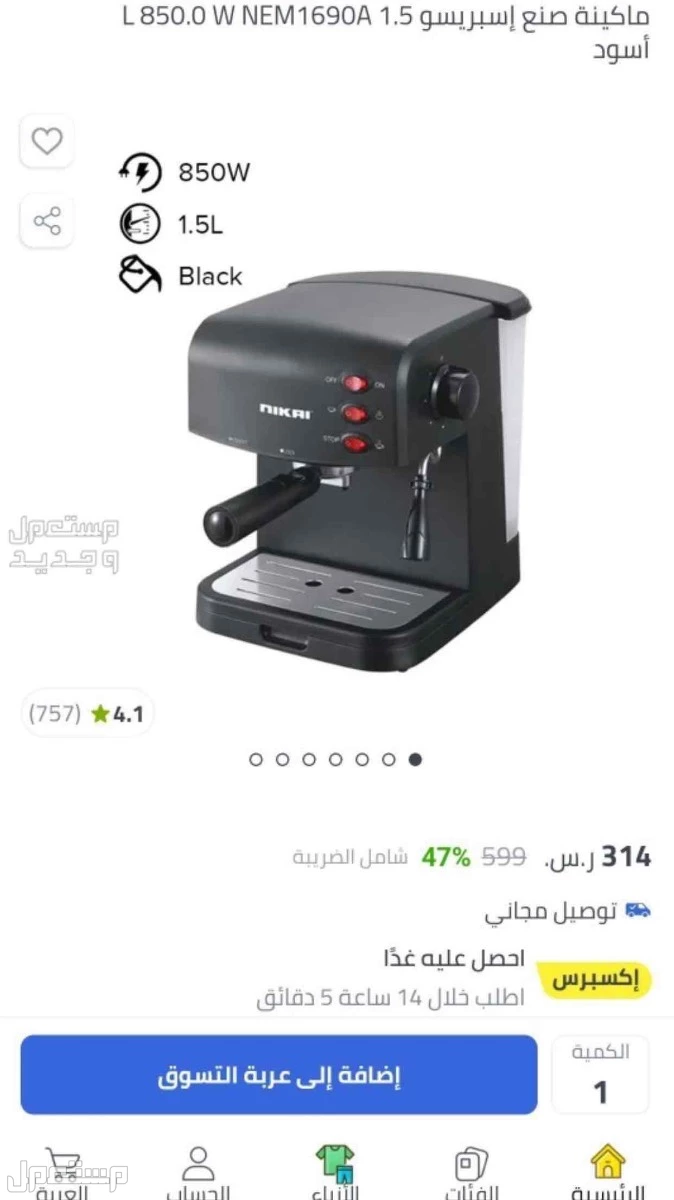Open the tab with the shirt icon
The height and width of the screenshot is (1200, 674).
pos(335,1172)
